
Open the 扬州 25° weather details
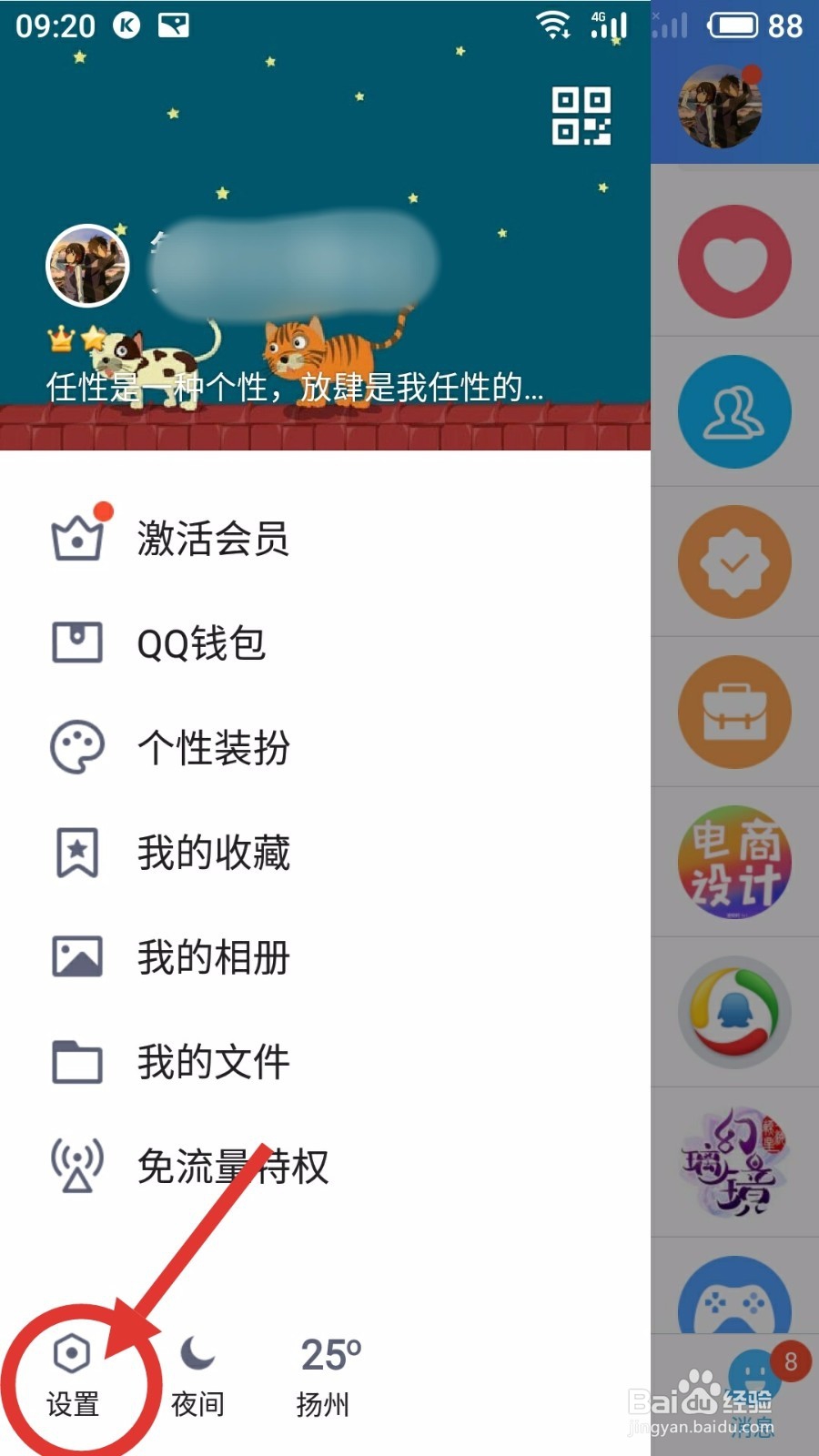pyautogui.click(x=324, y=1374)
